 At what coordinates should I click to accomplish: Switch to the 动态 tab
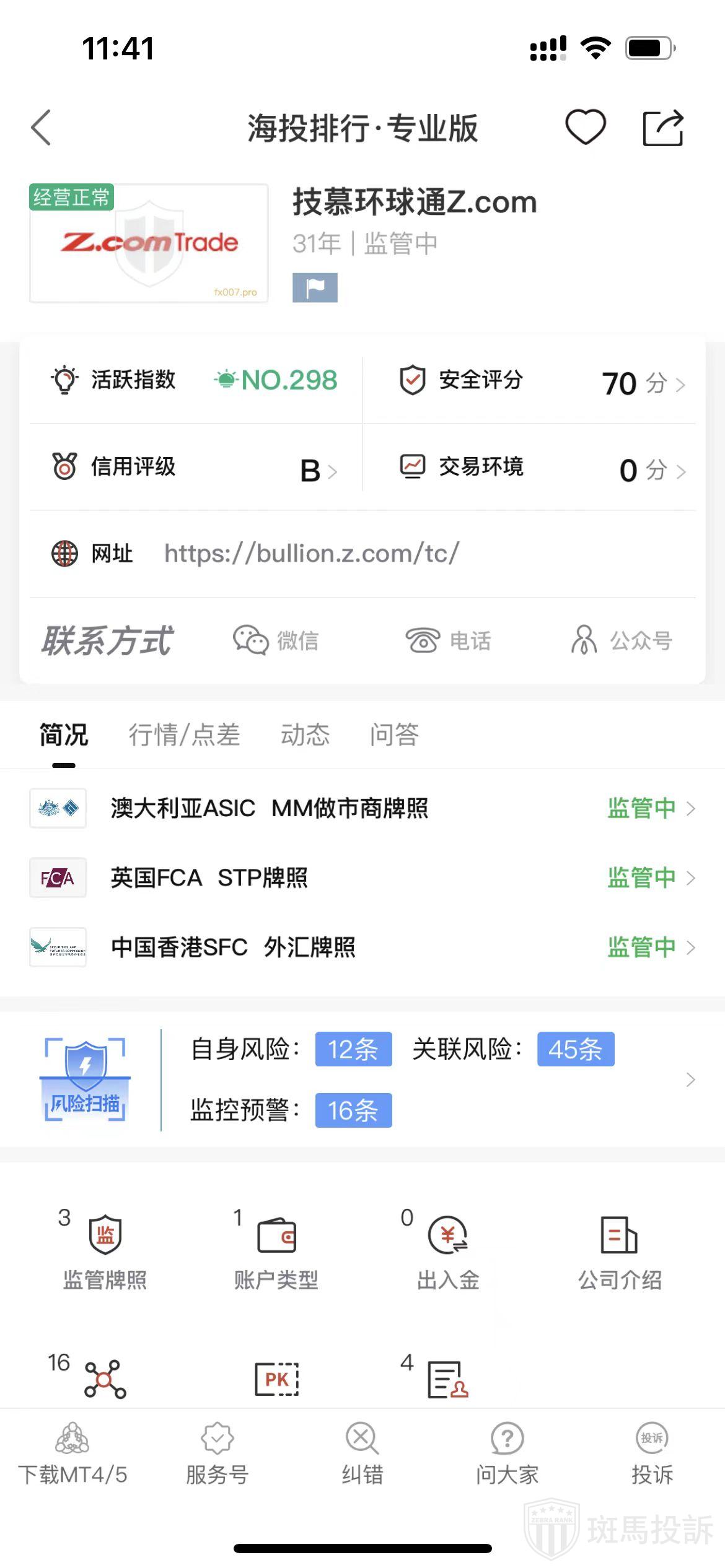[x=305, y=735]
